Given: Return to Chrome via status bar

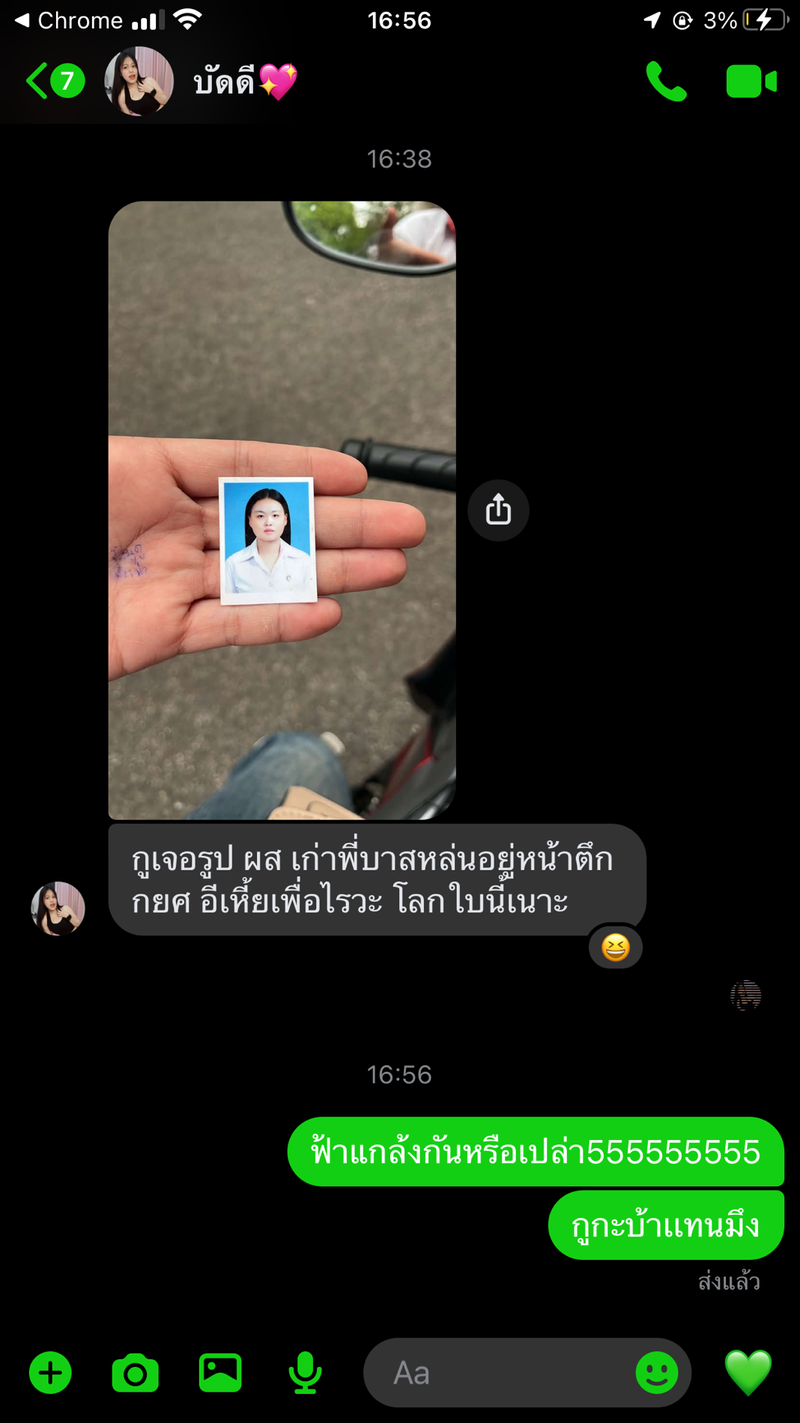Looking at the screenshot, I should 68,20.
